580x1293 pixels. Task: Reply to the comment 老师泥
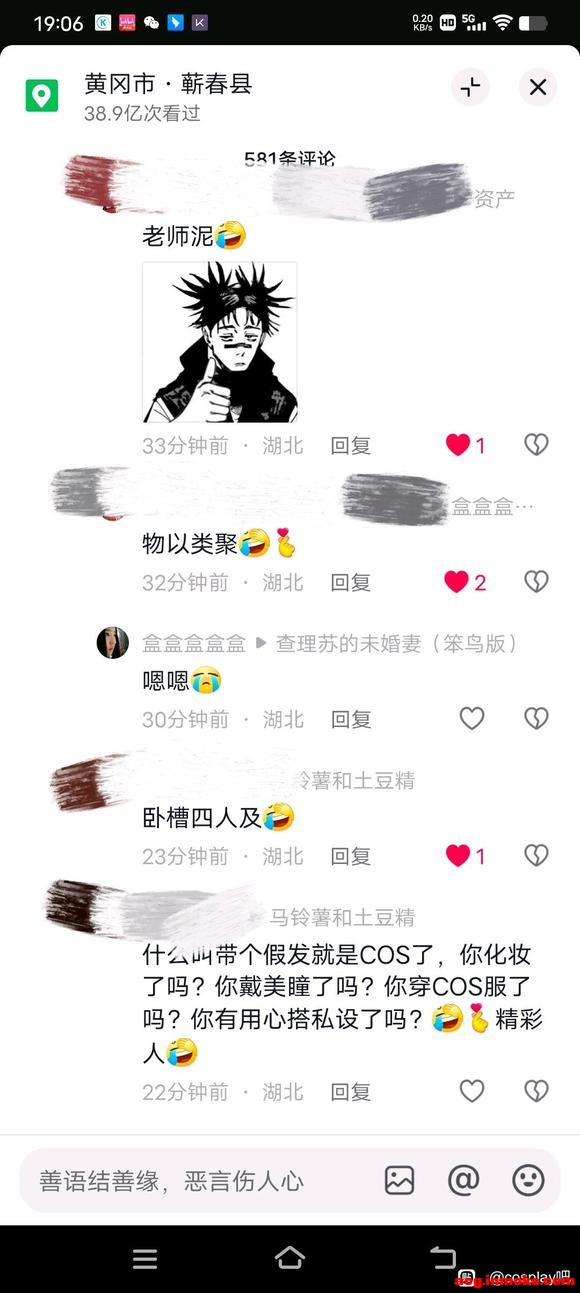[351, 445]
